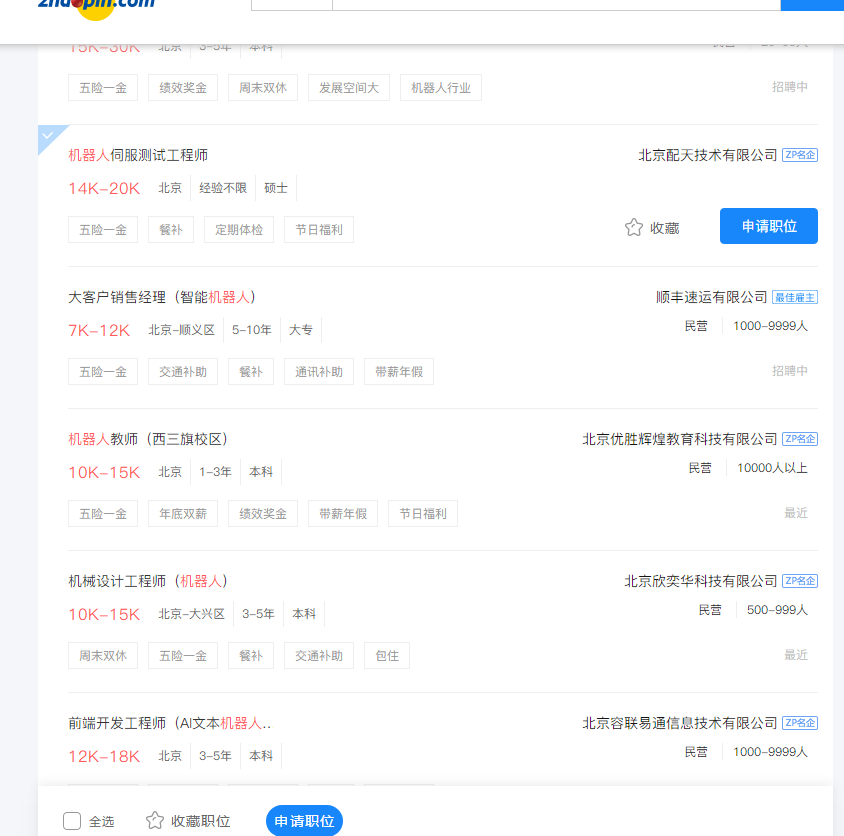Check the 全选 select-all checkbox
844x836 pixels.
tap(72, 821)
